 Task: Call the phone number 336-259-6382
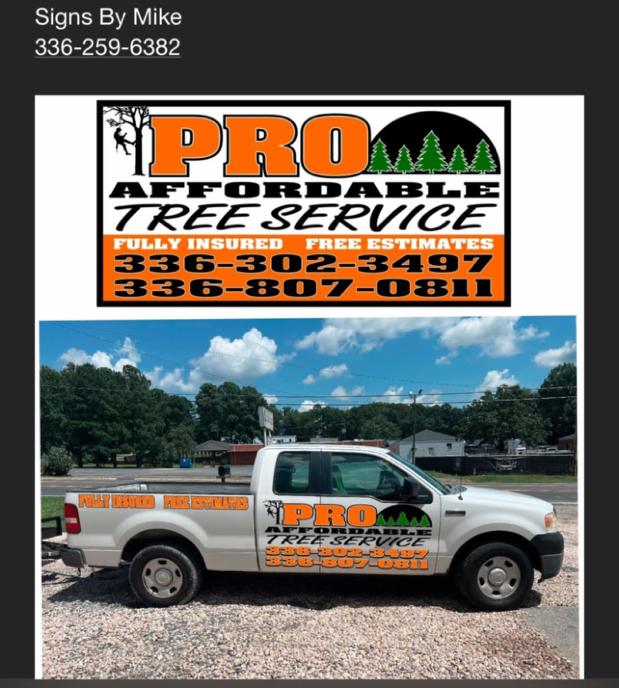coord(107,47)
